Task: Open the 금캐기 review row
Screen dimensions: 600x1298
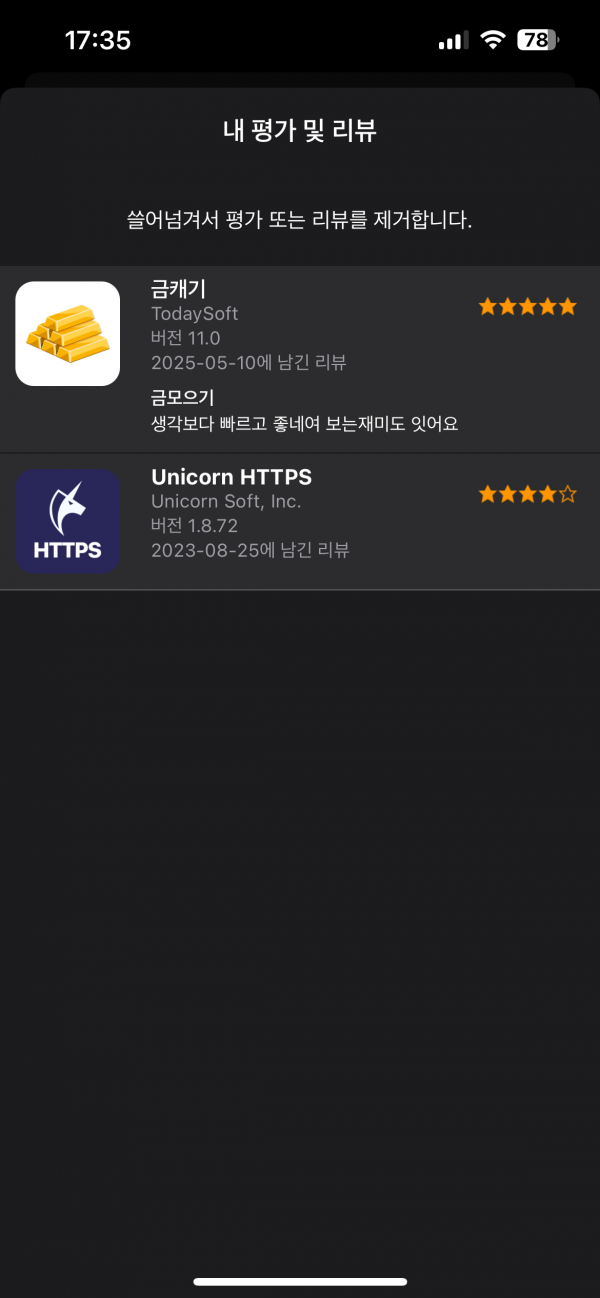Action: pyautogui.click(x=300, y=360)
